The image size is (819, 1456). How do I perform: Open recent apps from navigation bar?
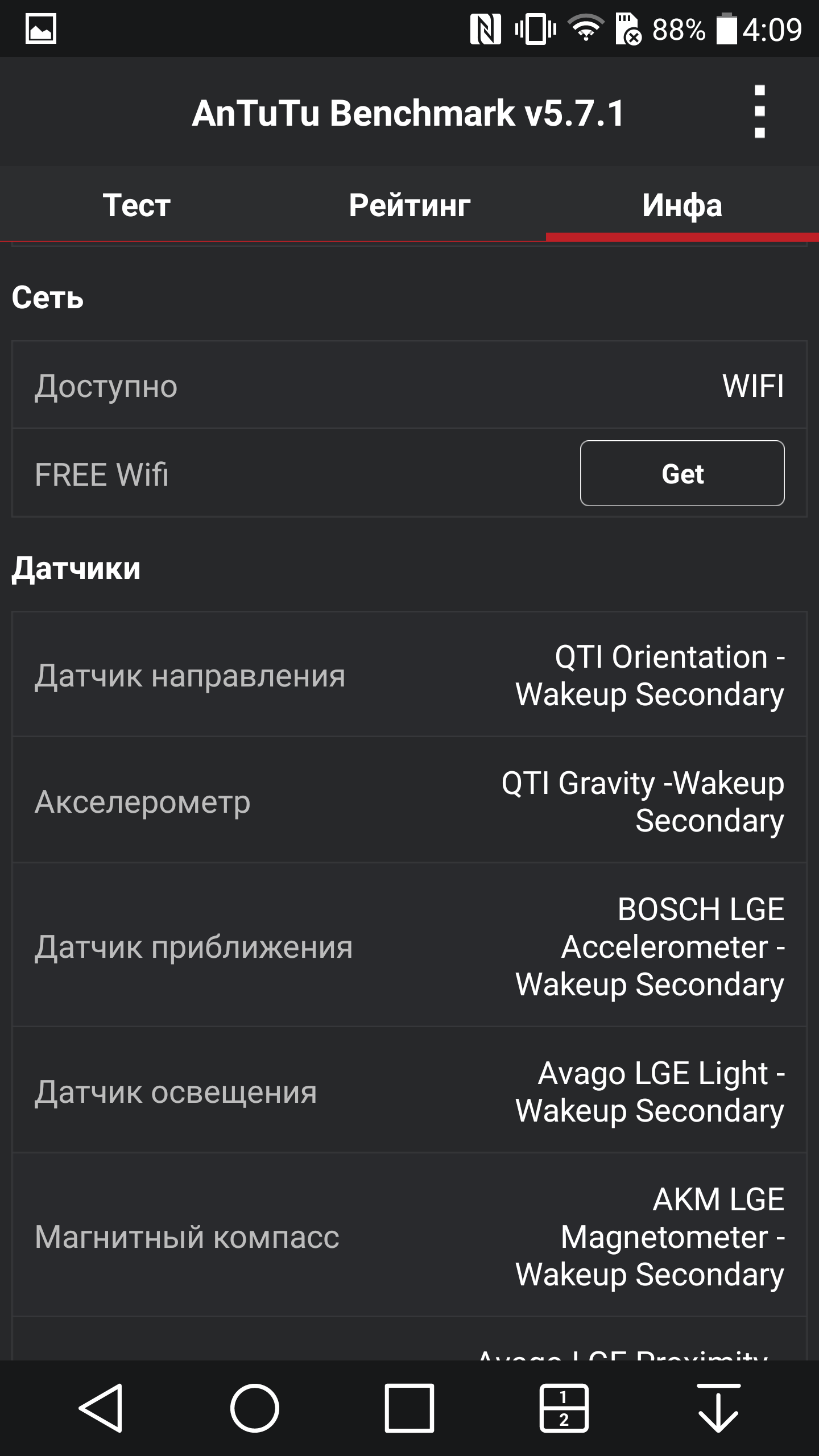coord(409,1408)
